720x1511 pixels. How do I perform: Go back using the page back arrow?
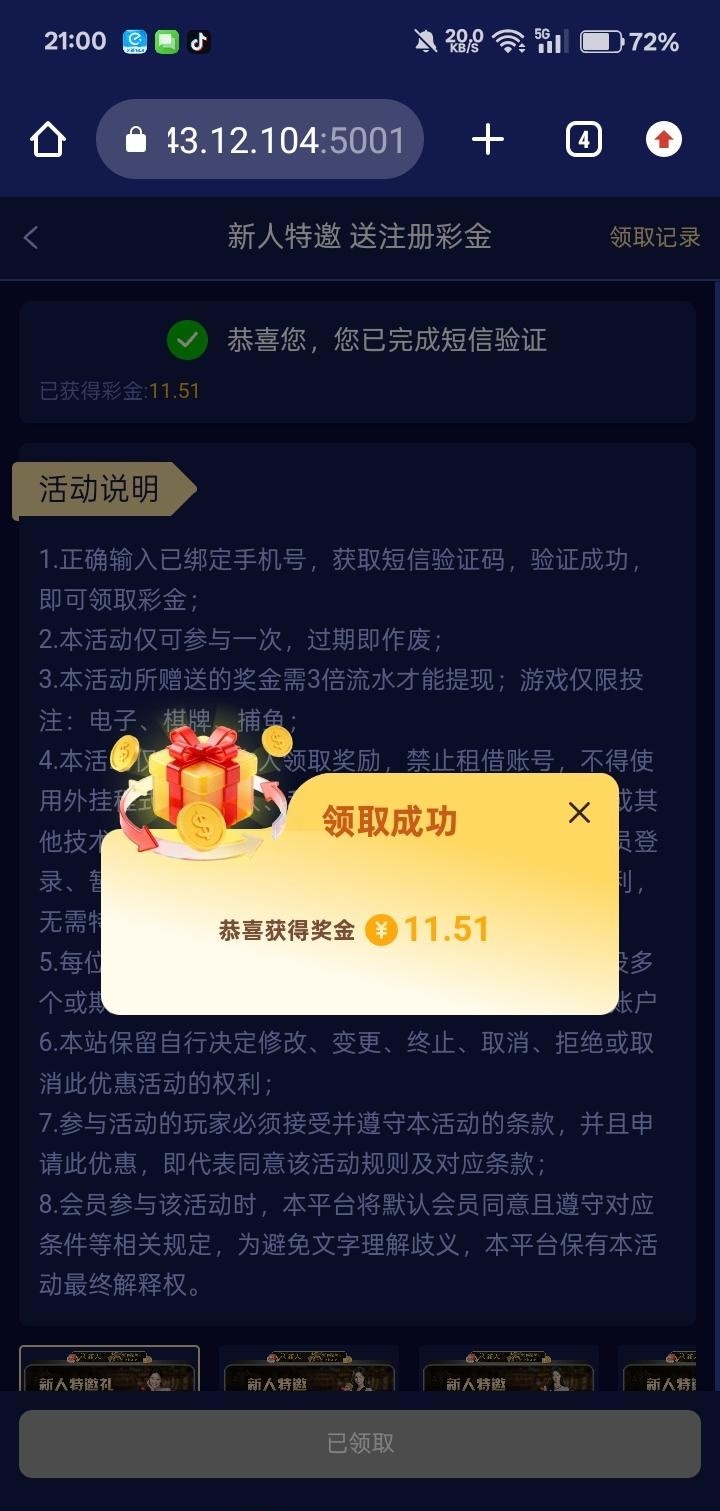click(x=31, y=237)
